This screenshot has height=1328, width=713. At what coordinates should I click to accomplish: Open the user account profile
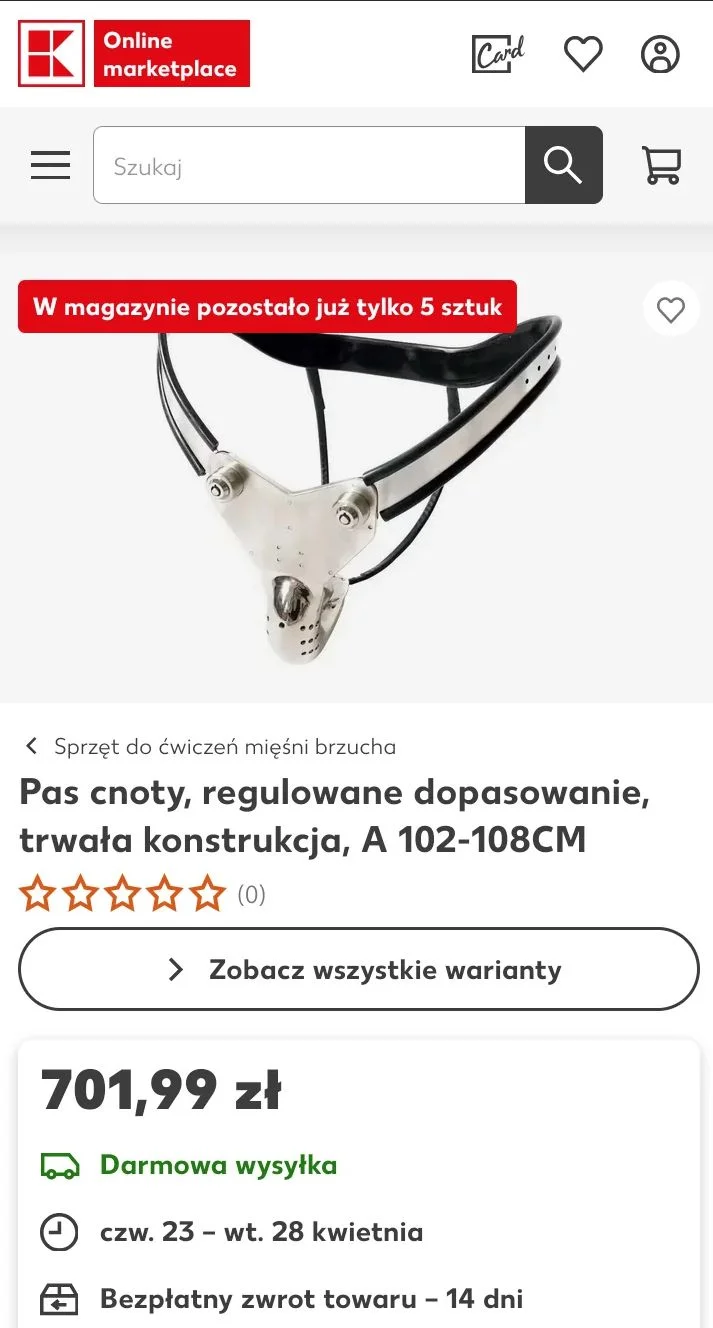tap(660, 54)
